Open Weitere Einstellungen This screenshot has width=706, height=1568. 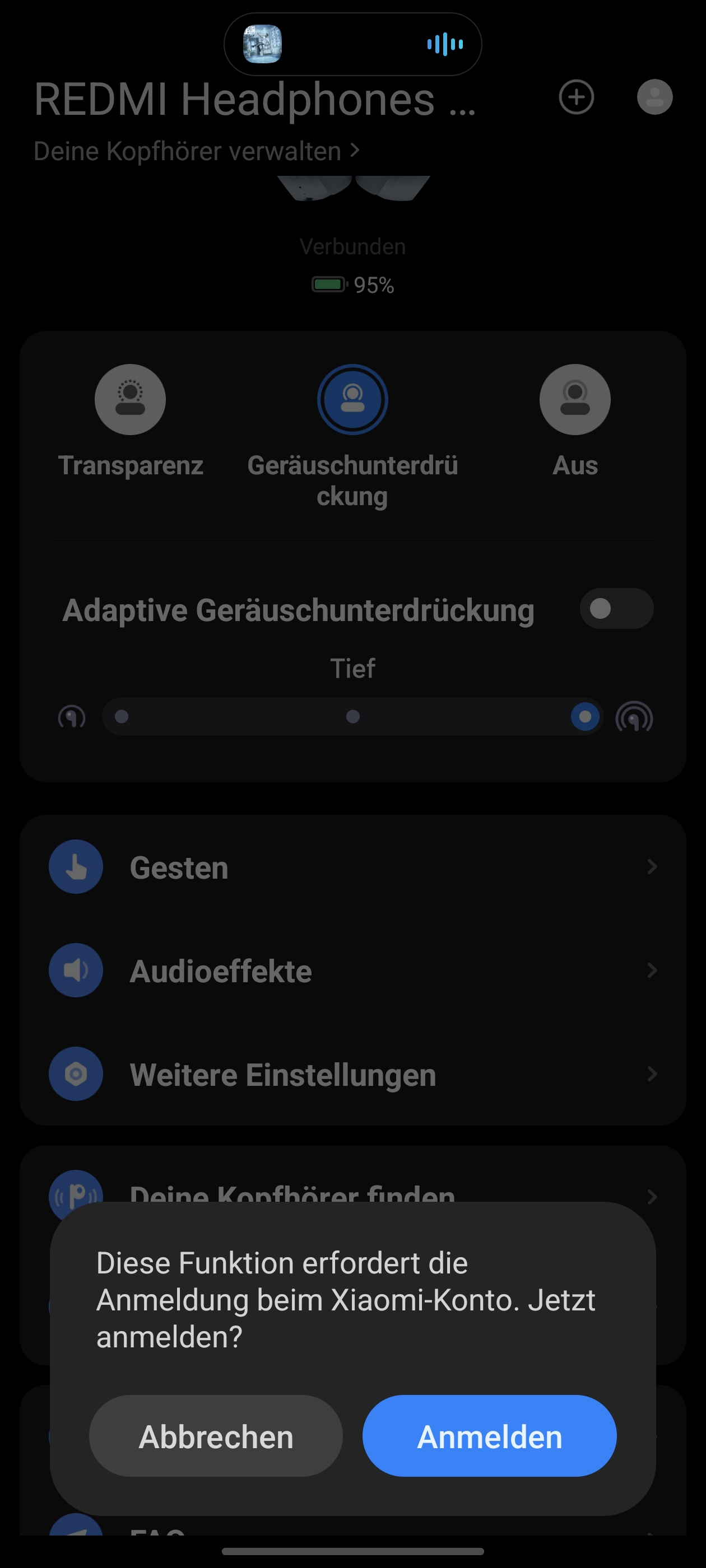point(352,1074)
